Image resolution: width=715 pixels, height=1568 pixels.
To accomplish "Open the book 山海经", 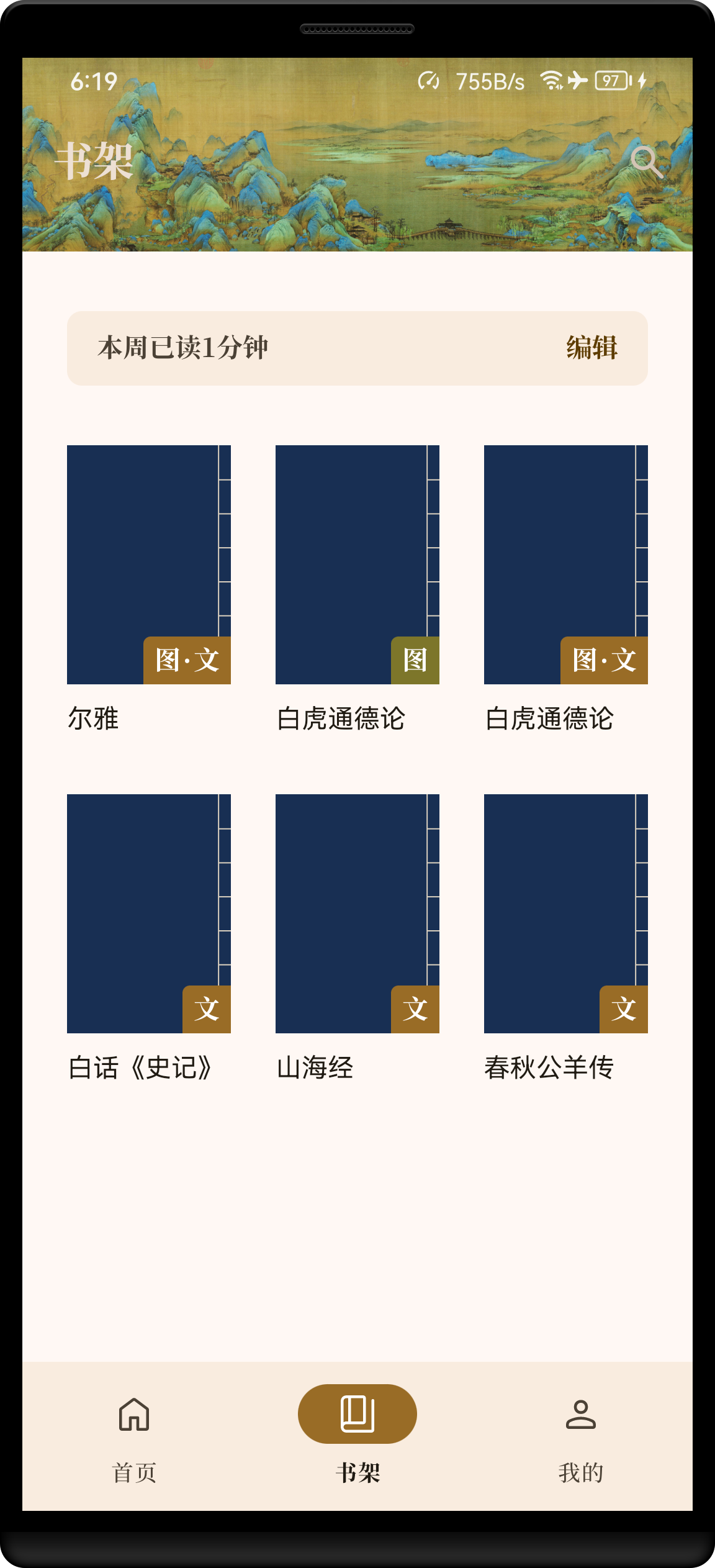I will [357, 913].
